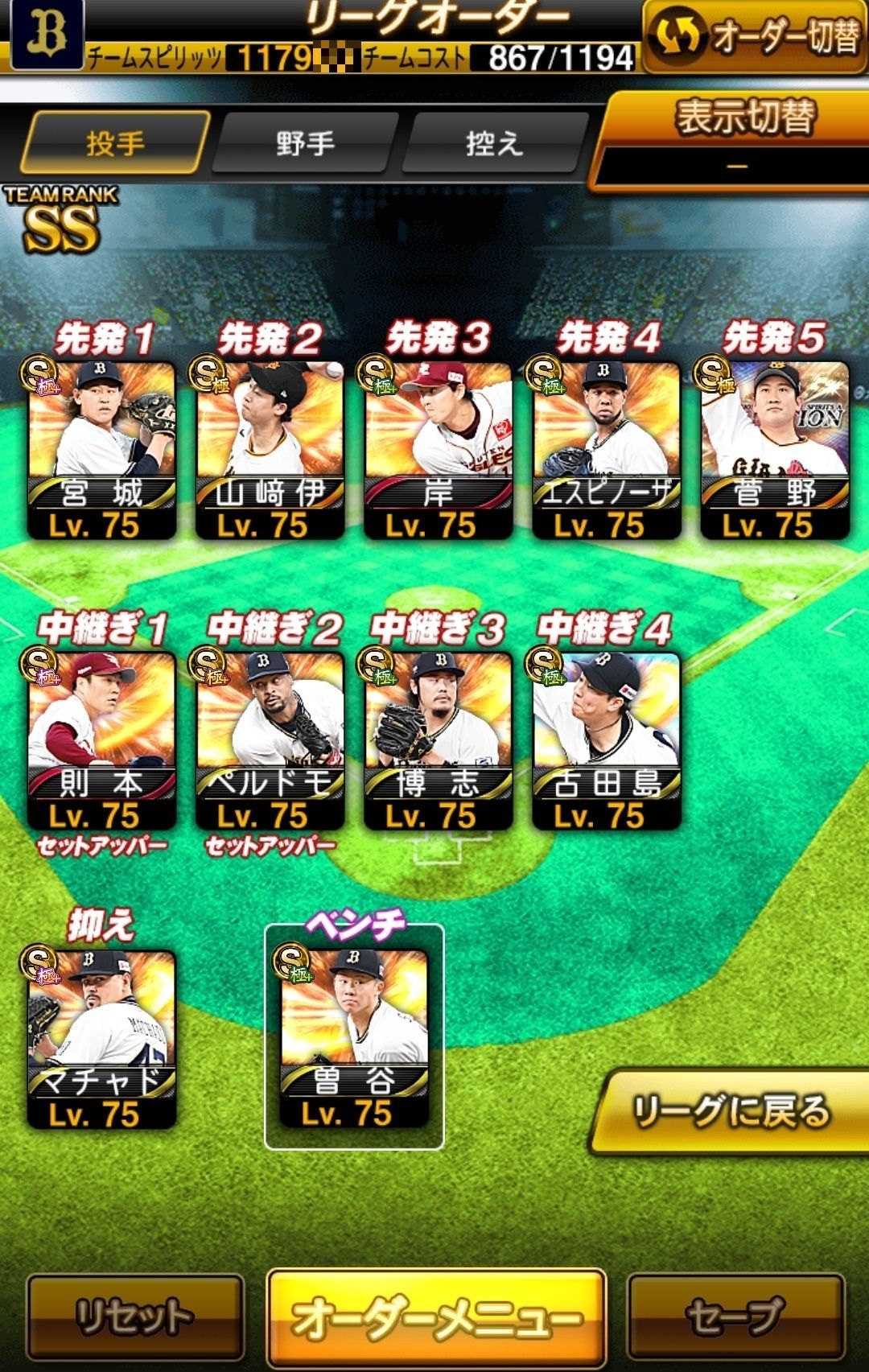
Task: Select reliever 1 card 則本
Action: tap(101, 740)
